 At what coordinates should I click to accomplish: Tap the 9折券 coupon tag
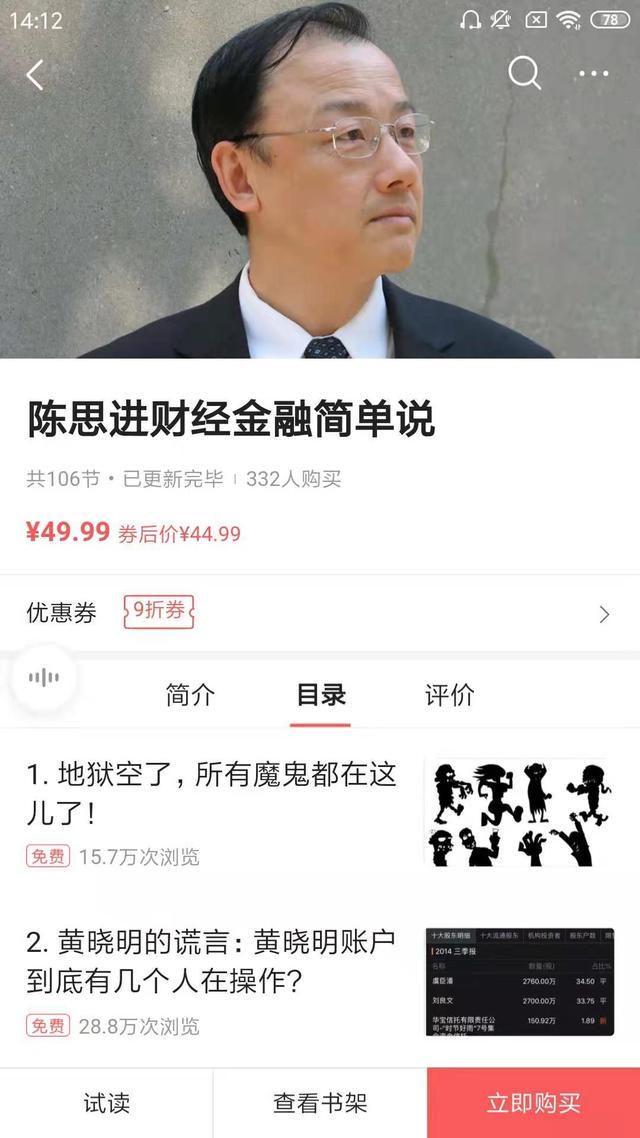point(159,611)
